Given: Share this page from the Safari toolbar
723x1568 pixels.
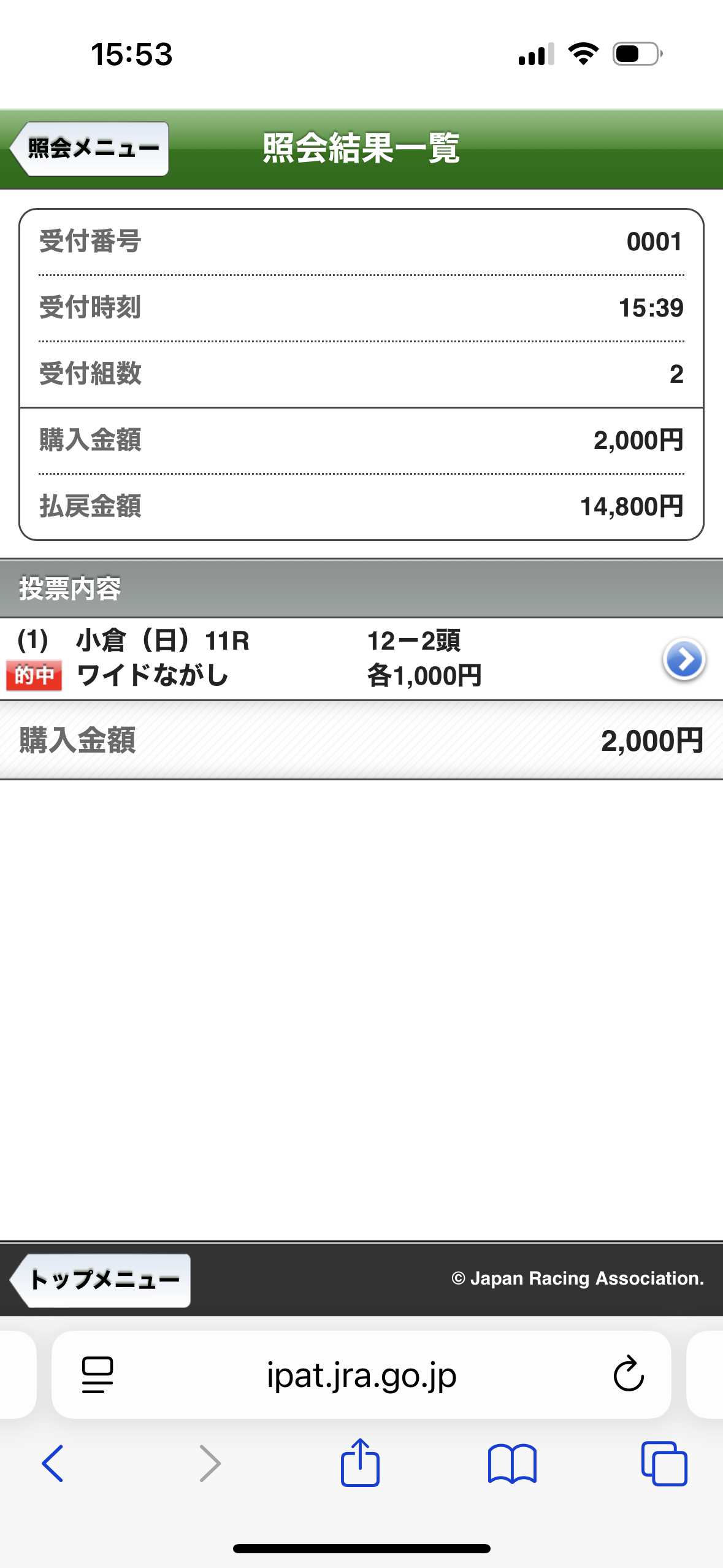Looking at the screenshot, I should pos(360,1463).
